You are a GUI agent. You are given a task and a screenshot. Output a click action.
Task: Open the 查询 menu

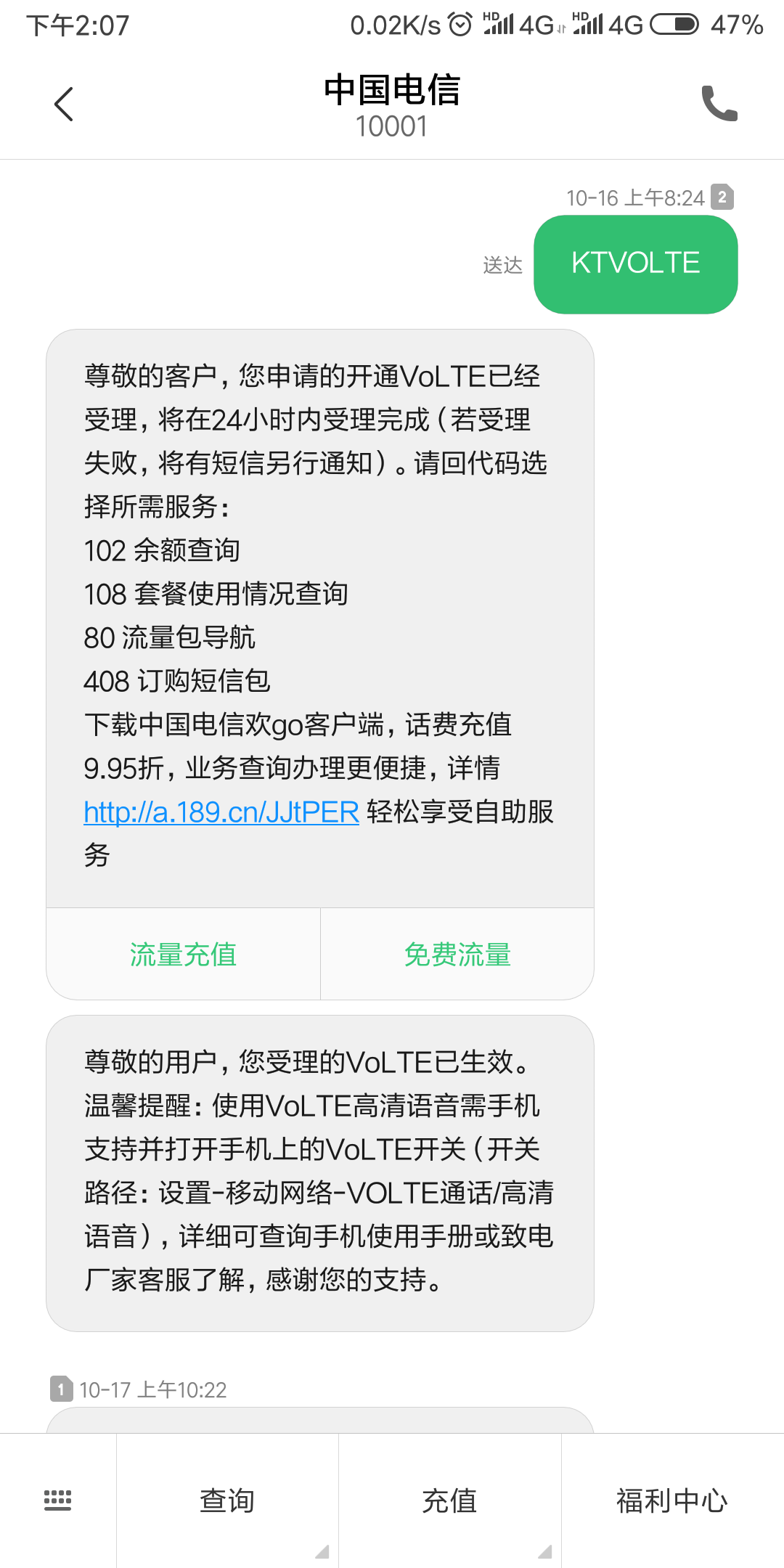coord(227,1500)
